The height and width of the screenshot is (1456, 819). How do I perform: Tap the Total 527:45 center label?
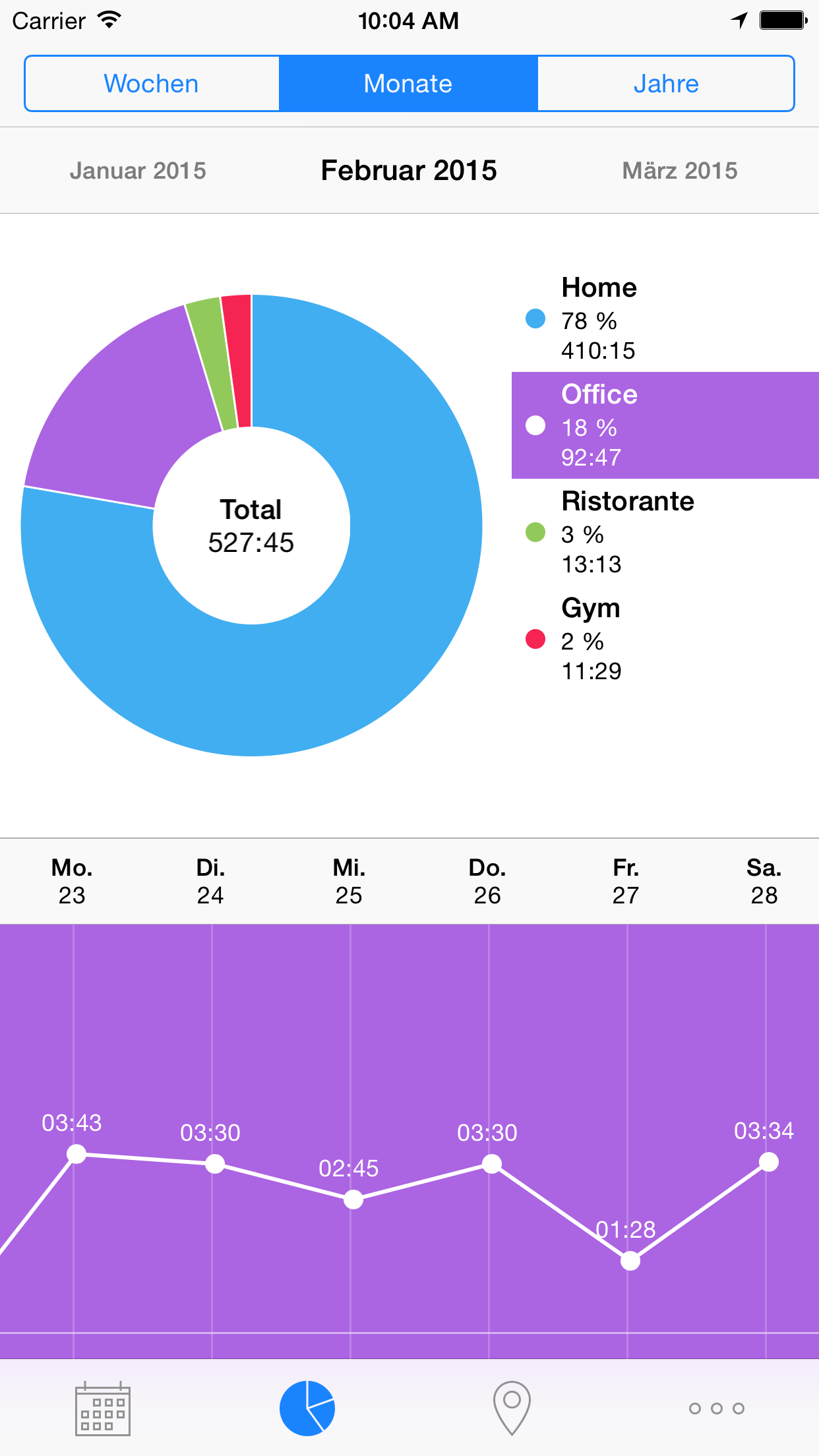click(x=251, y=526)
